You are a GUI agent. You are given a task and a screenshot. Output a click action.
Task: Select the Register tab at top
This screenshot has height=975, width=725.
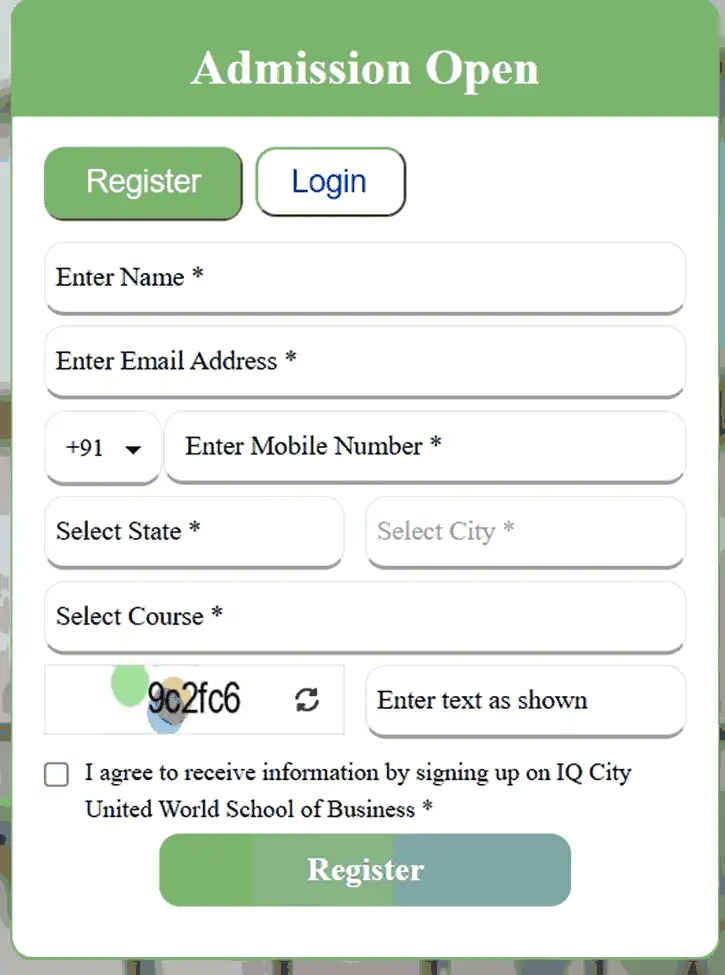pyautogui.click(x=143, y=182)
